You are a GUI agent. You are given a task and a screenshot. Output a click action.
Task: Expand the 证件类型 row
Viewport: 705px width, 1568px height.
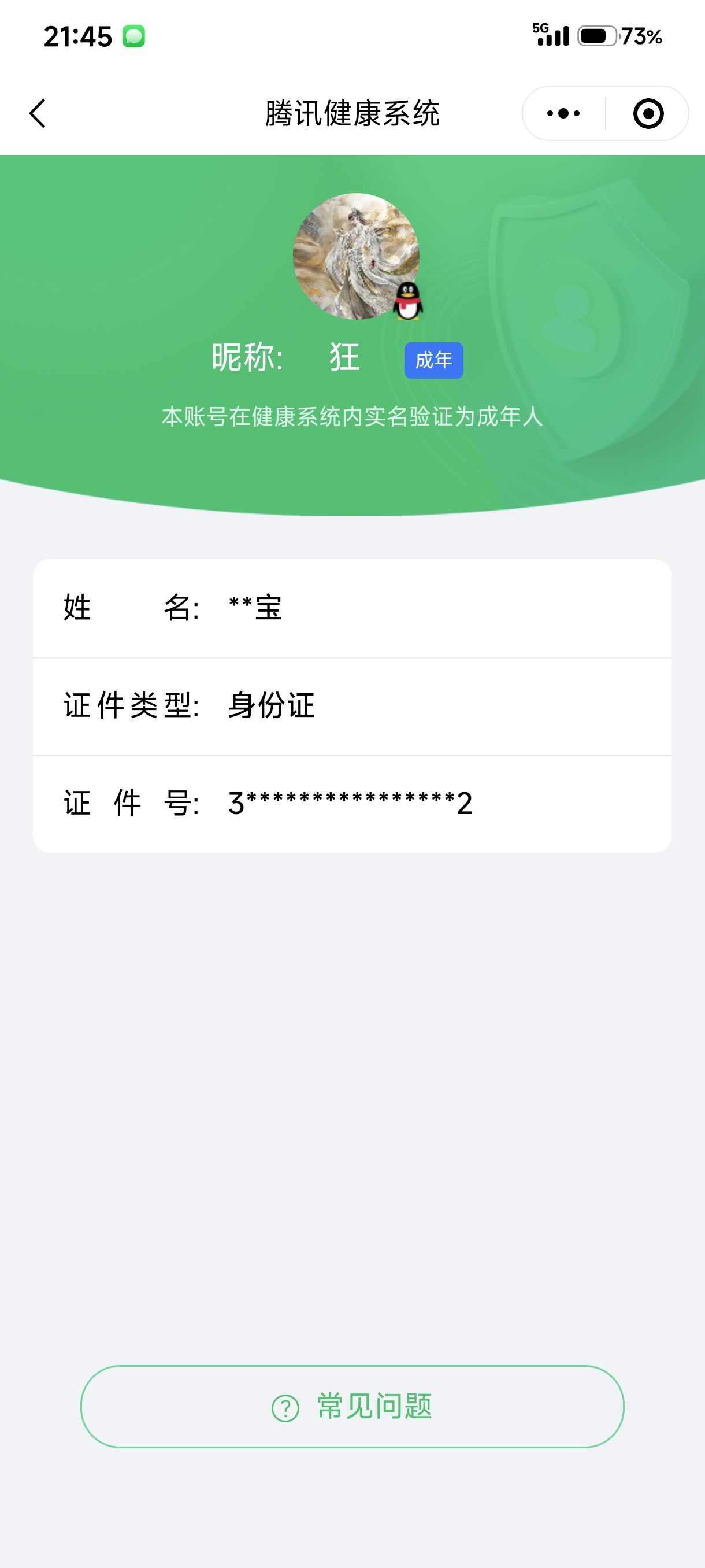[x=352, y=704]
